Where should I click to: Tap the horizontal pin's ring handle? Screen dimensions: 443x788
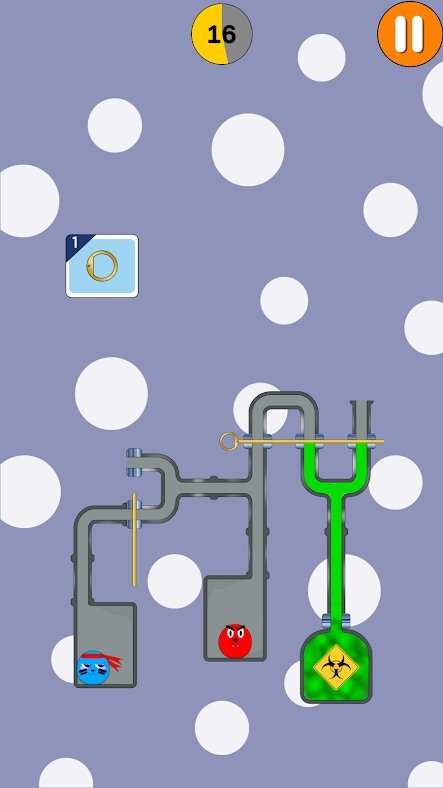coord(229,442)
